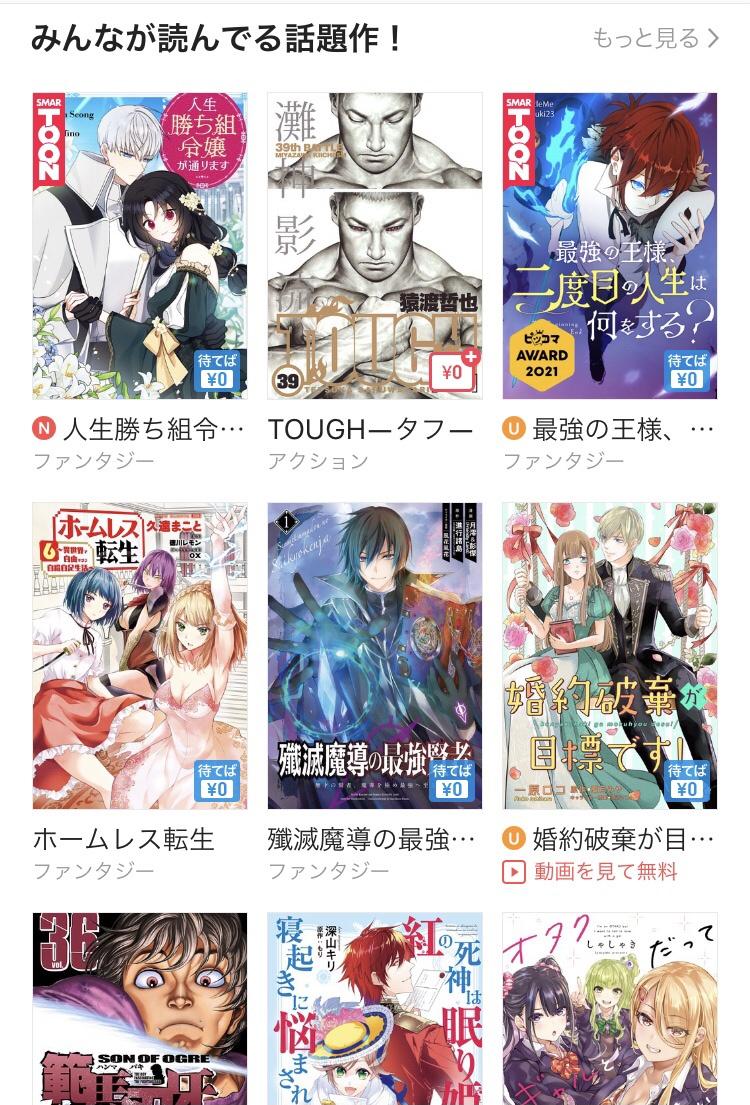The image size is (750, 1105).
Task: Open TOUGH—タフ— manga
Action: point(374,246)
